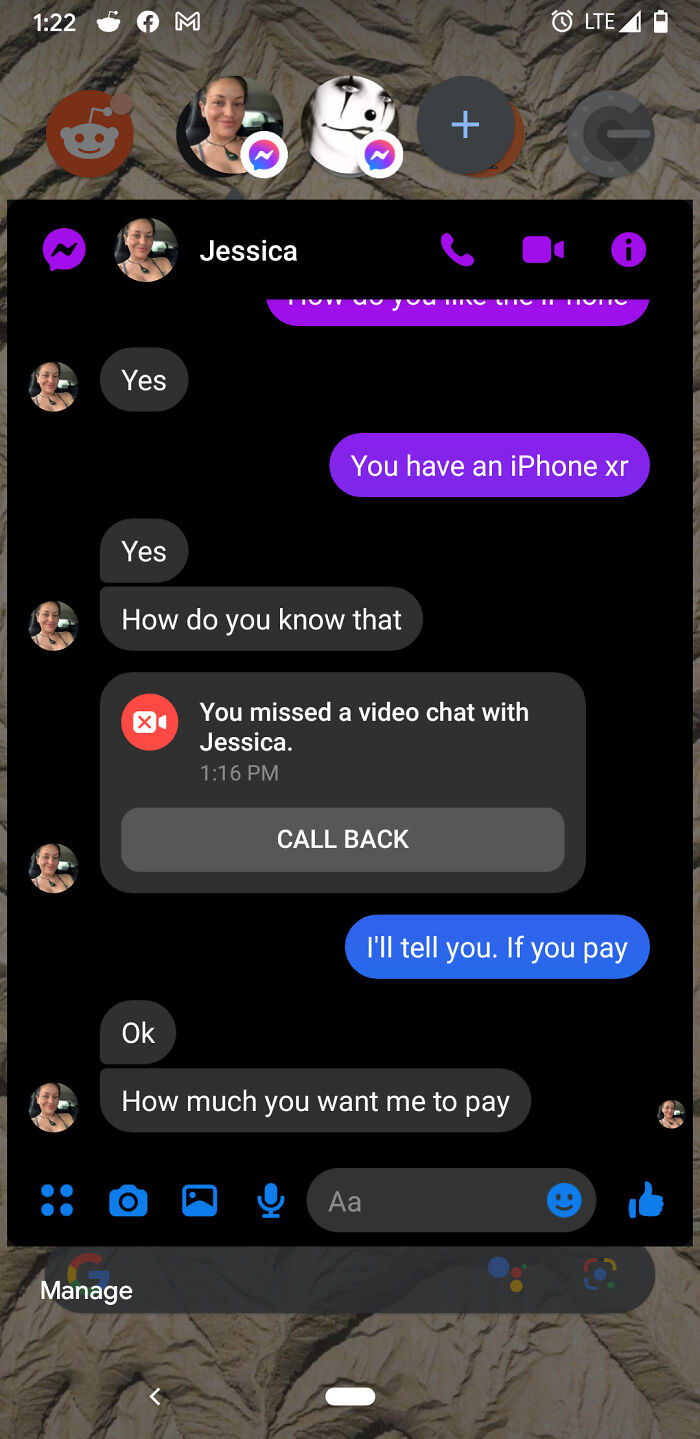
Task: Send a thumbs-up like
Action: pos(646,1200)
